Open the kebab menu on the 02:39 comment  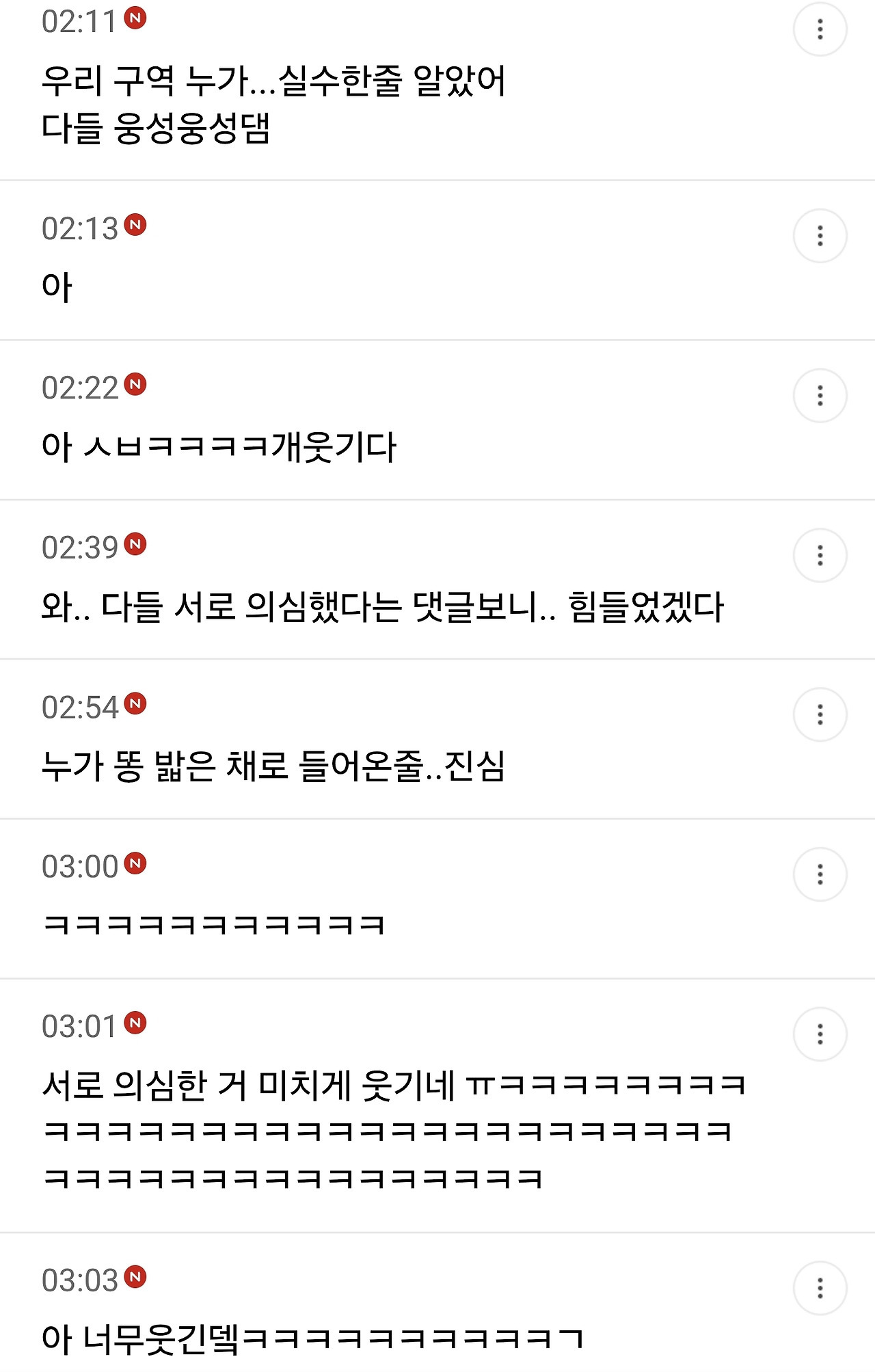pyautogui.click(x=820, y=554)
